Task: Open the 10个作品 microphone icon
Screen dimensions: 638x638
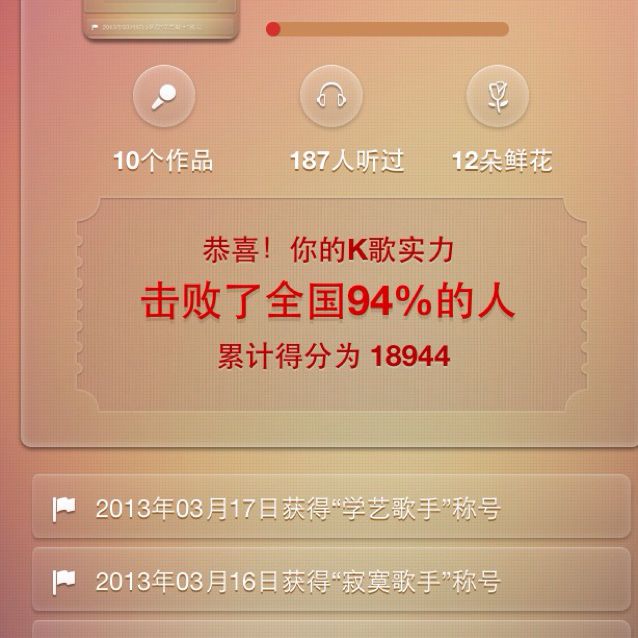Action: [x=164, y=97]
